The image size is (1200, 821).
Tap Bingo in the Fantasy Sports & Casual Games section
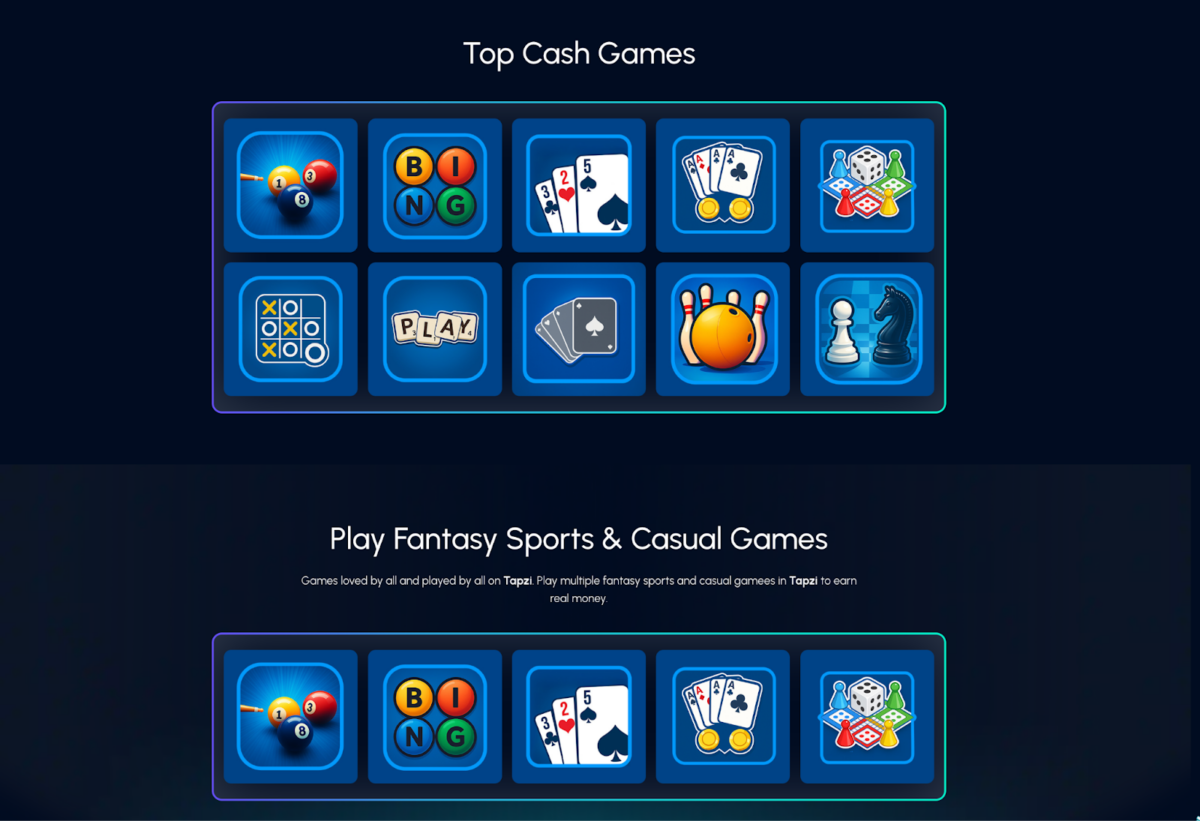click(x=435, y=716)
